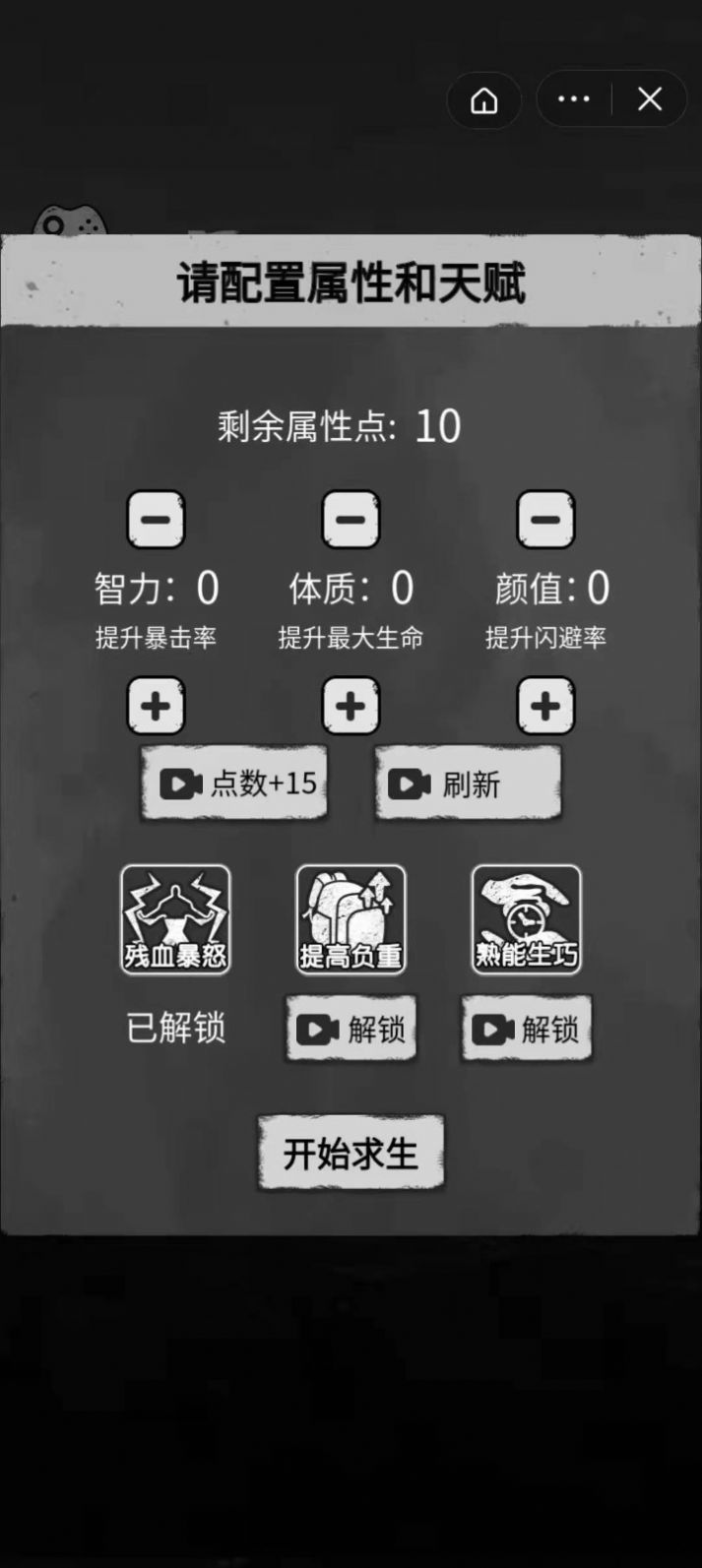Go to the mini program home
Image resolution: width=702 pixels, height=1568 pixels.
click(483, 100)
